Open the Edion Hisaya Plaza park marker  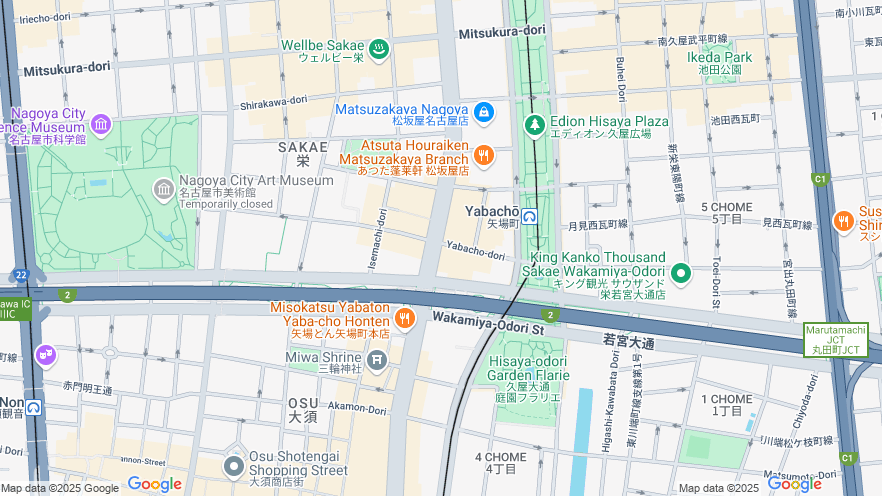click(x=535, y=124)
